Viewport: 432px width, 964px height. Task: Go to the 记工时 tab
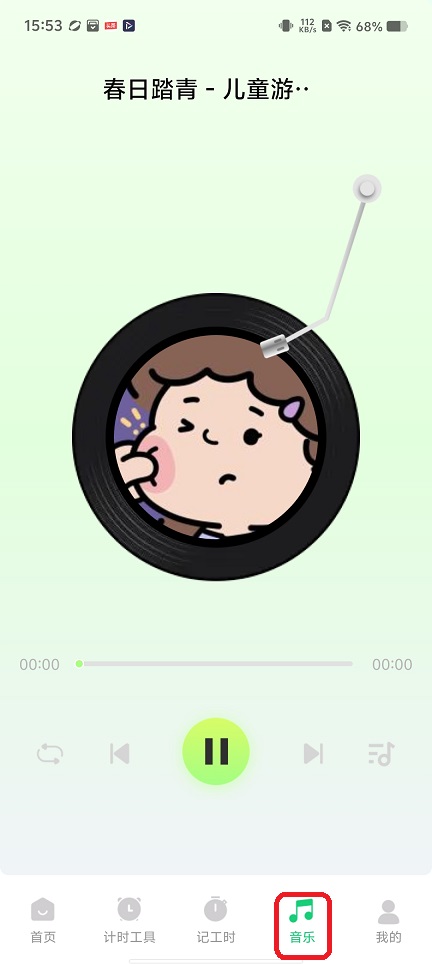pyautogui.click(x=216, y=920)
